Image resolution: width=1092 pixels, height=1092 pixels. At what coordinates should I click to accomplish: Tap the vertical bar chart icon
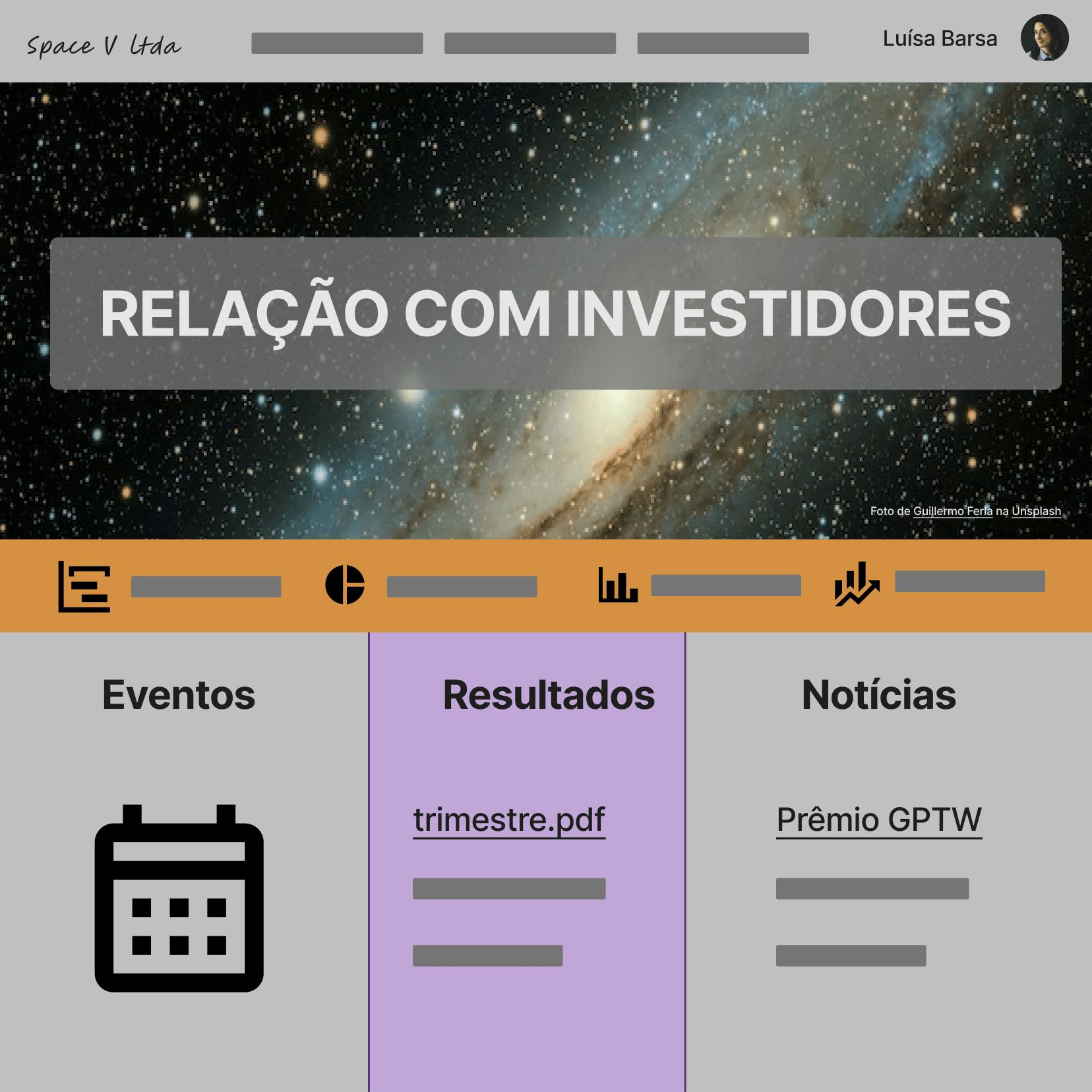[618, 585]
